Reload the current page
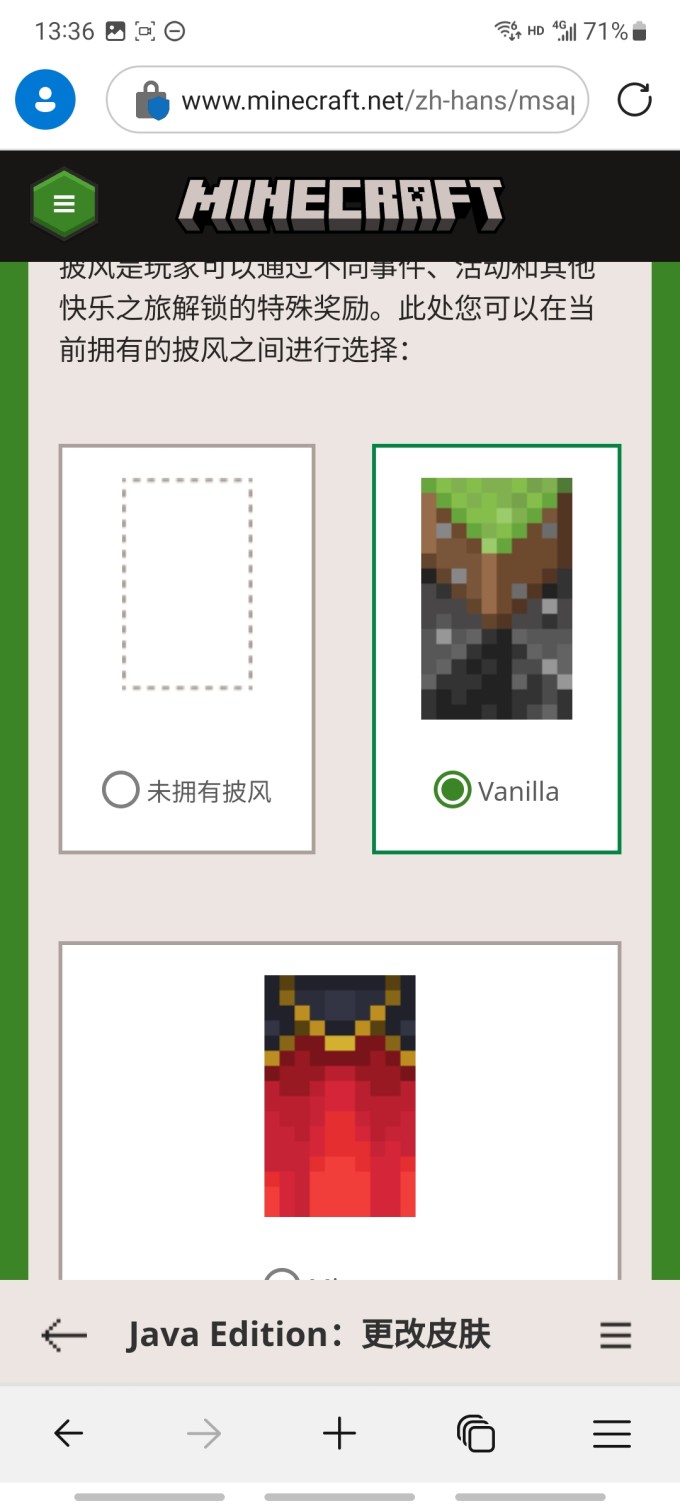Screen dimensions: 680x1511 click(634, 100)
